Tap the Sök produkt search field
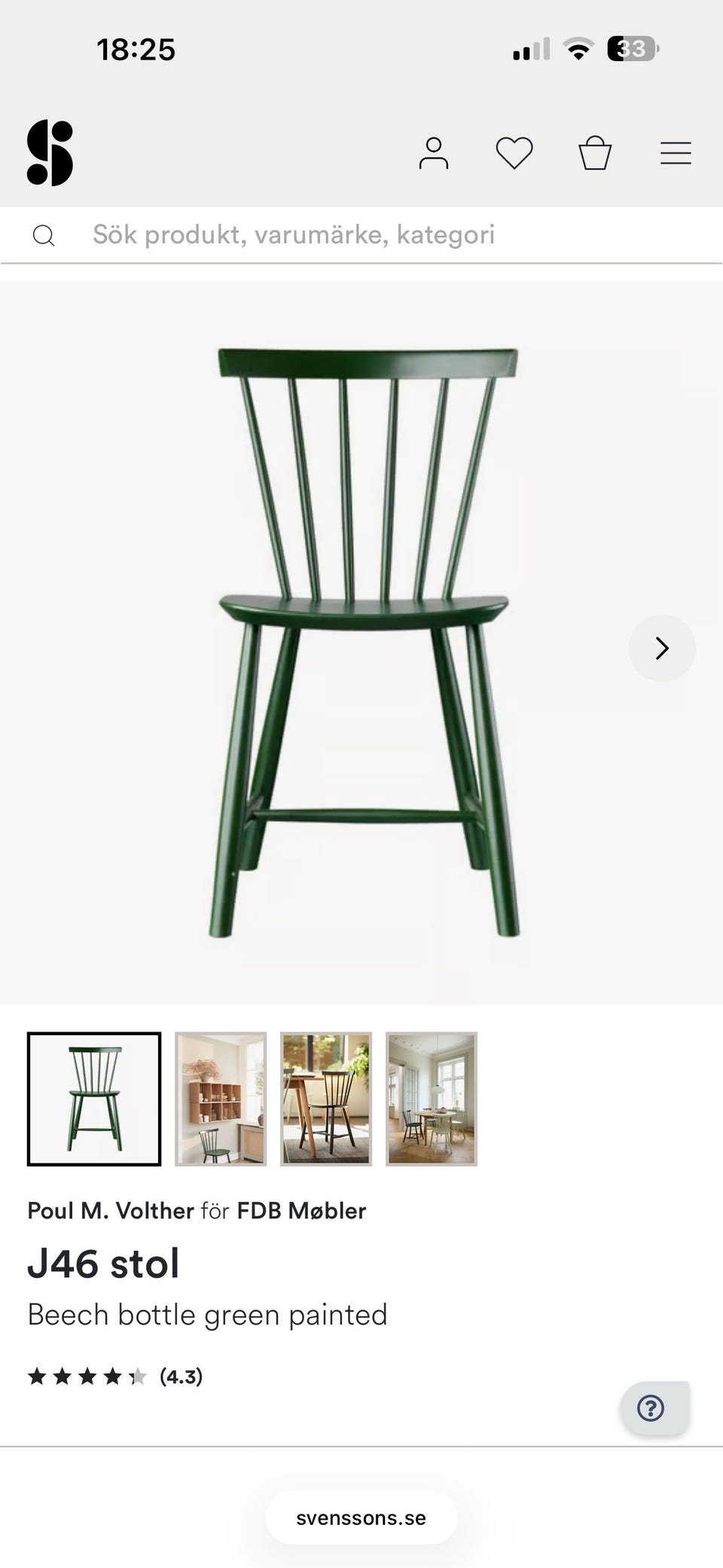This screenshot has width=723, height=1568. (x=294, y=235)
